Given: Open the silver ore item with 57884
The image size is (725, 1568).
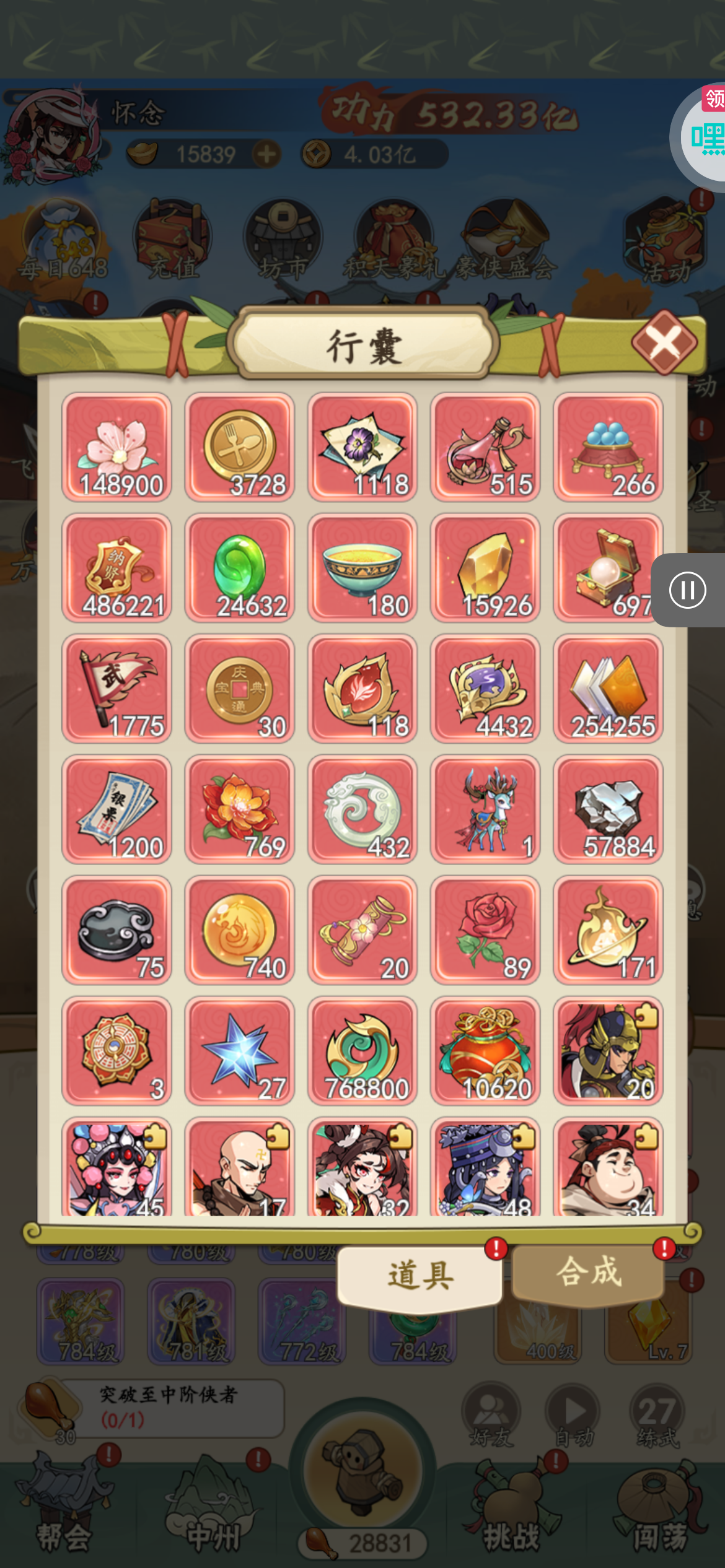Looking at the screenshot, I should [x=608, y=809].
